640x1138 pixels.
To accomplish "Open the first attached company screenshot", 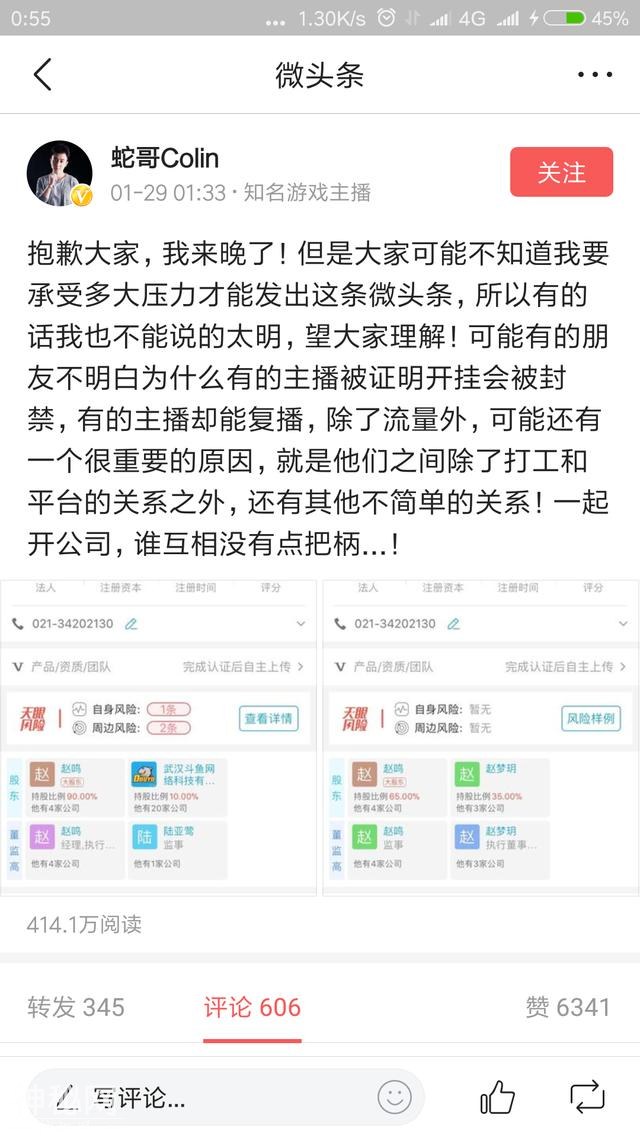I will click(158, 737).
